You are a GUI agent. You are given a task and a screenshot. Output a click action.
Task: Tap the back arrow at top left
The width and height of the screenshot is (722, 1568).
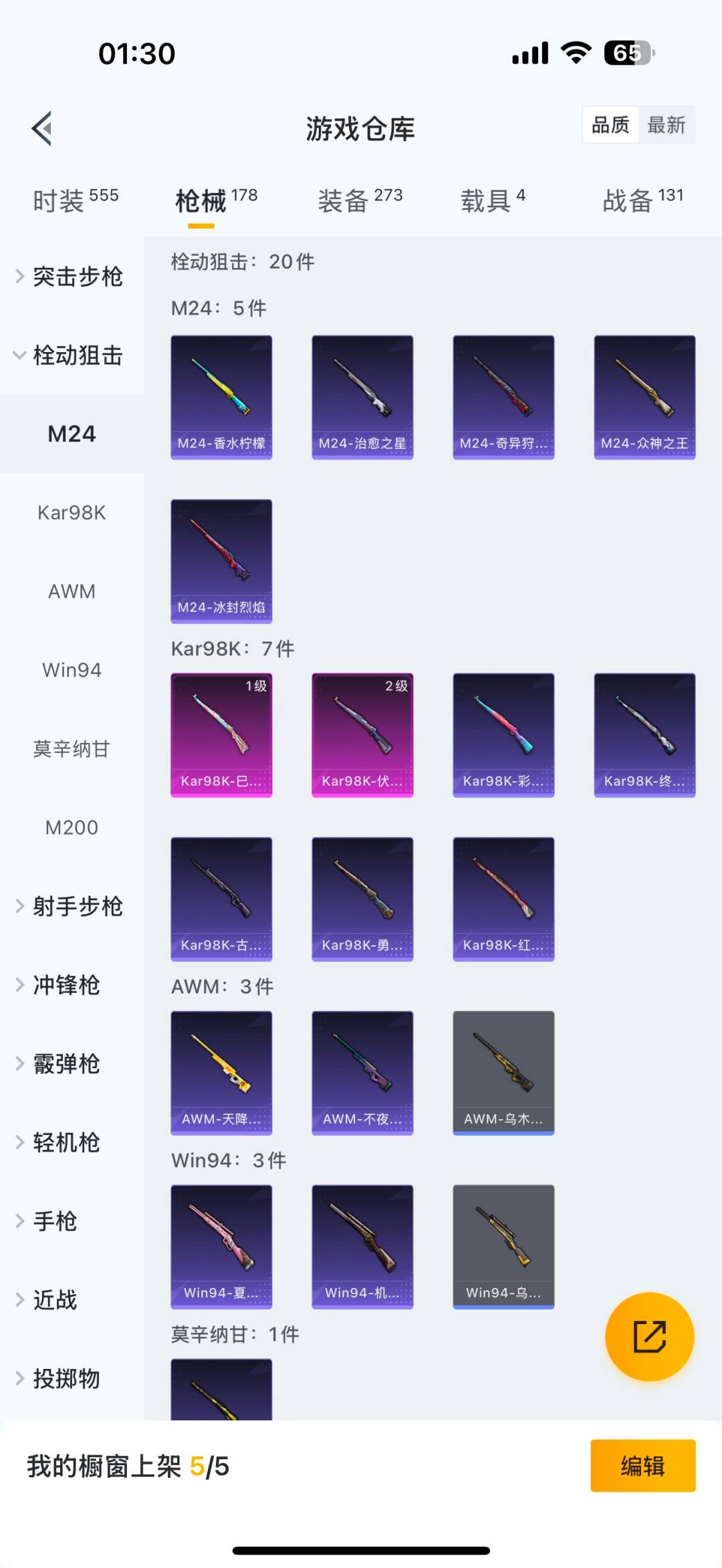click(x=41, y=128)
